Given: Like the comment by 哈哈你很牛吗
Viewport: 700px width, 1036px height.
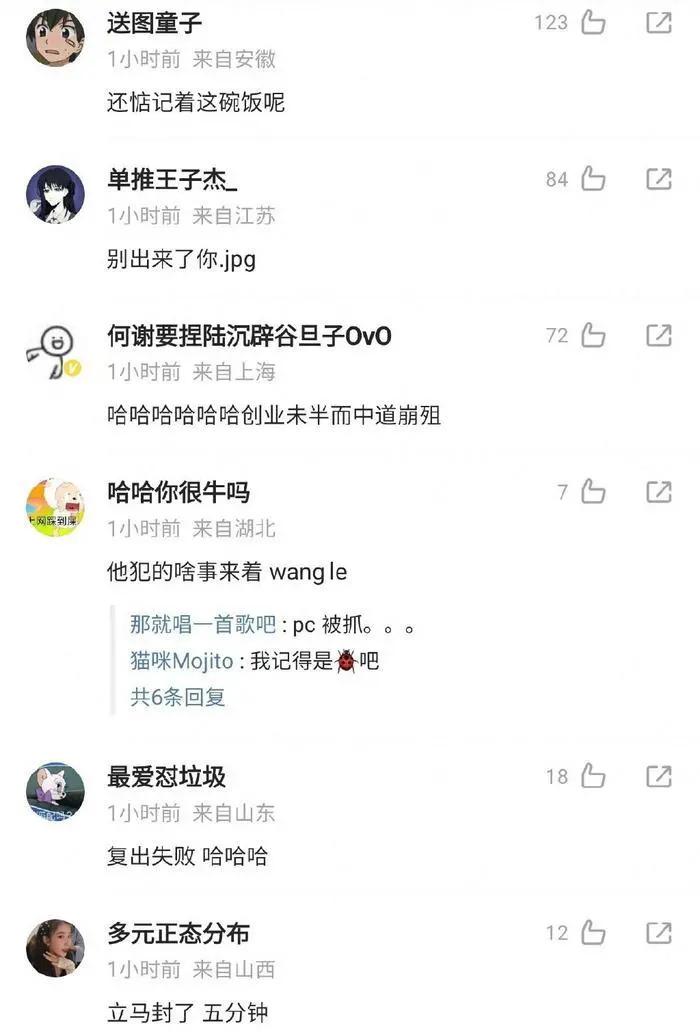Looking at the screenshot, I should tap(594, 492).
